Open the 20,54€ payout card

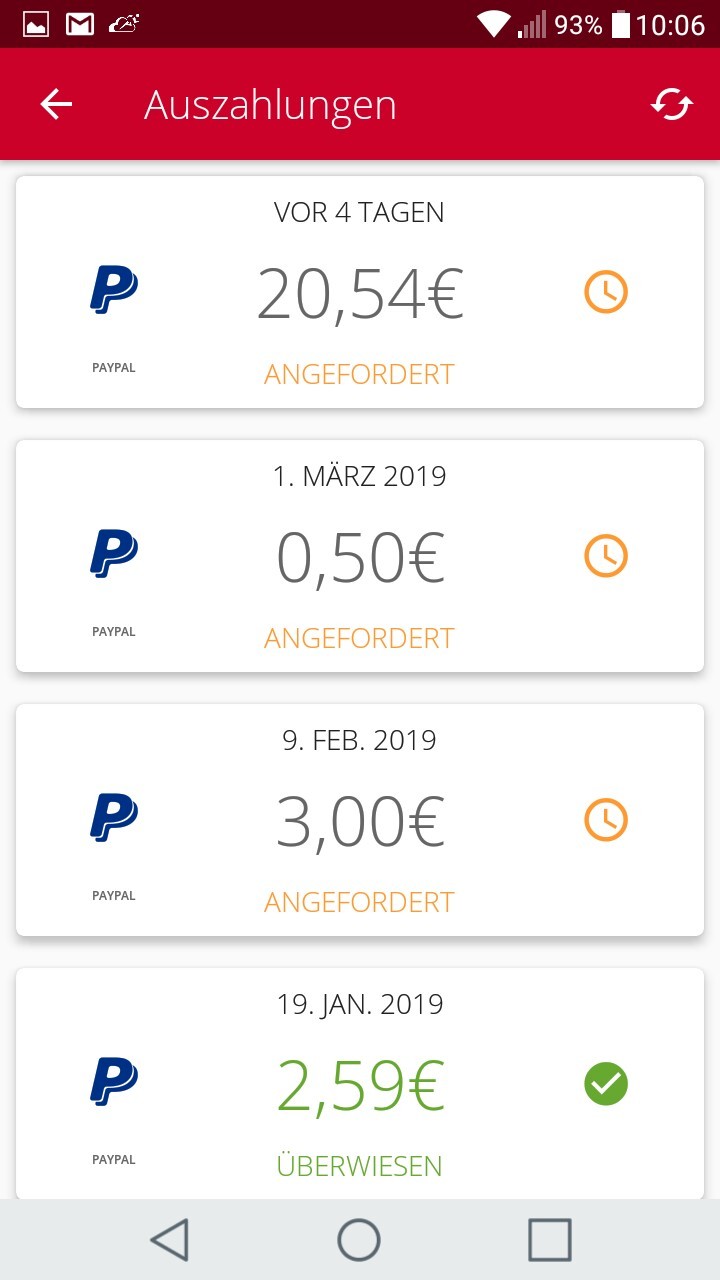click(x=360, y=292)
